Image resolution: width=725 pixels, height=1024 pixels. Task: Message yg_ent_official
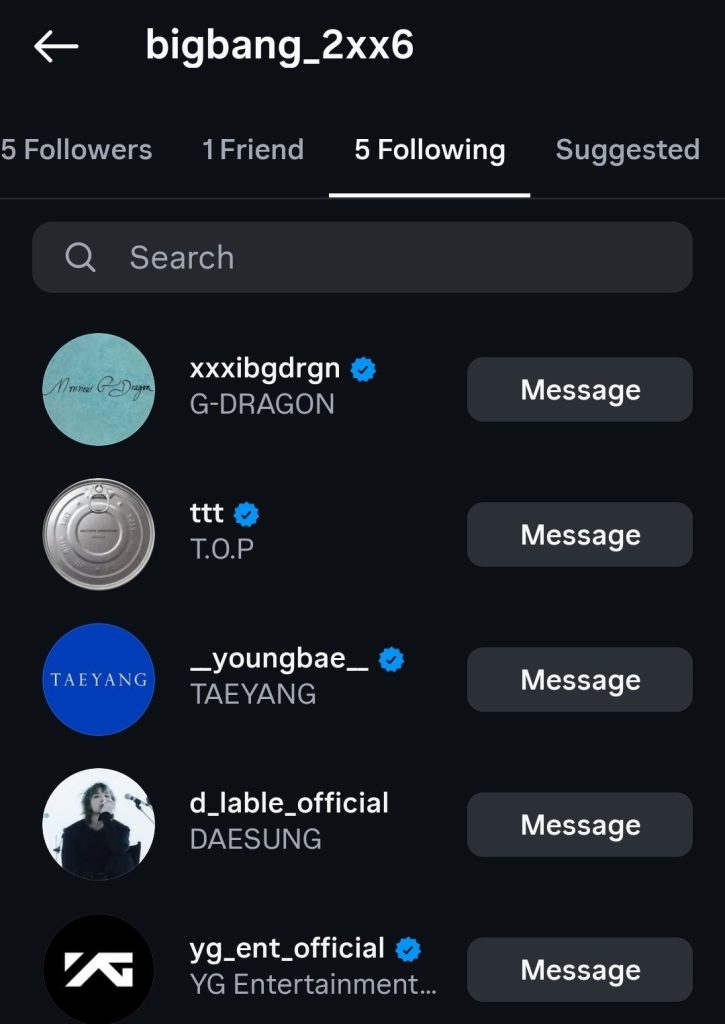pyautogui.click(x=579, y=969)
